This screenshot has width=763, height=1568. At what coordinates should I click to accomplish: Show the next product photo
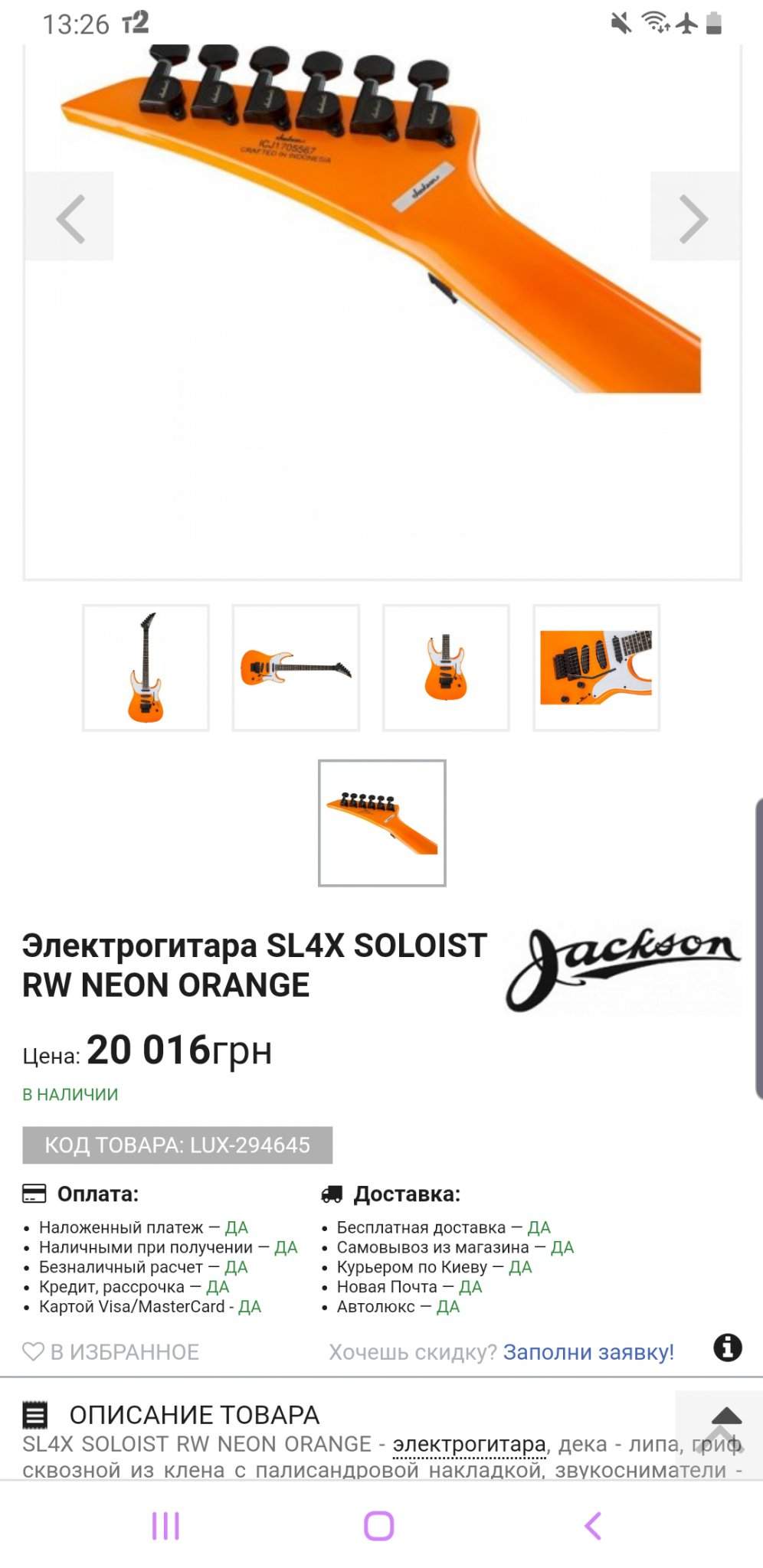point(694,218)
